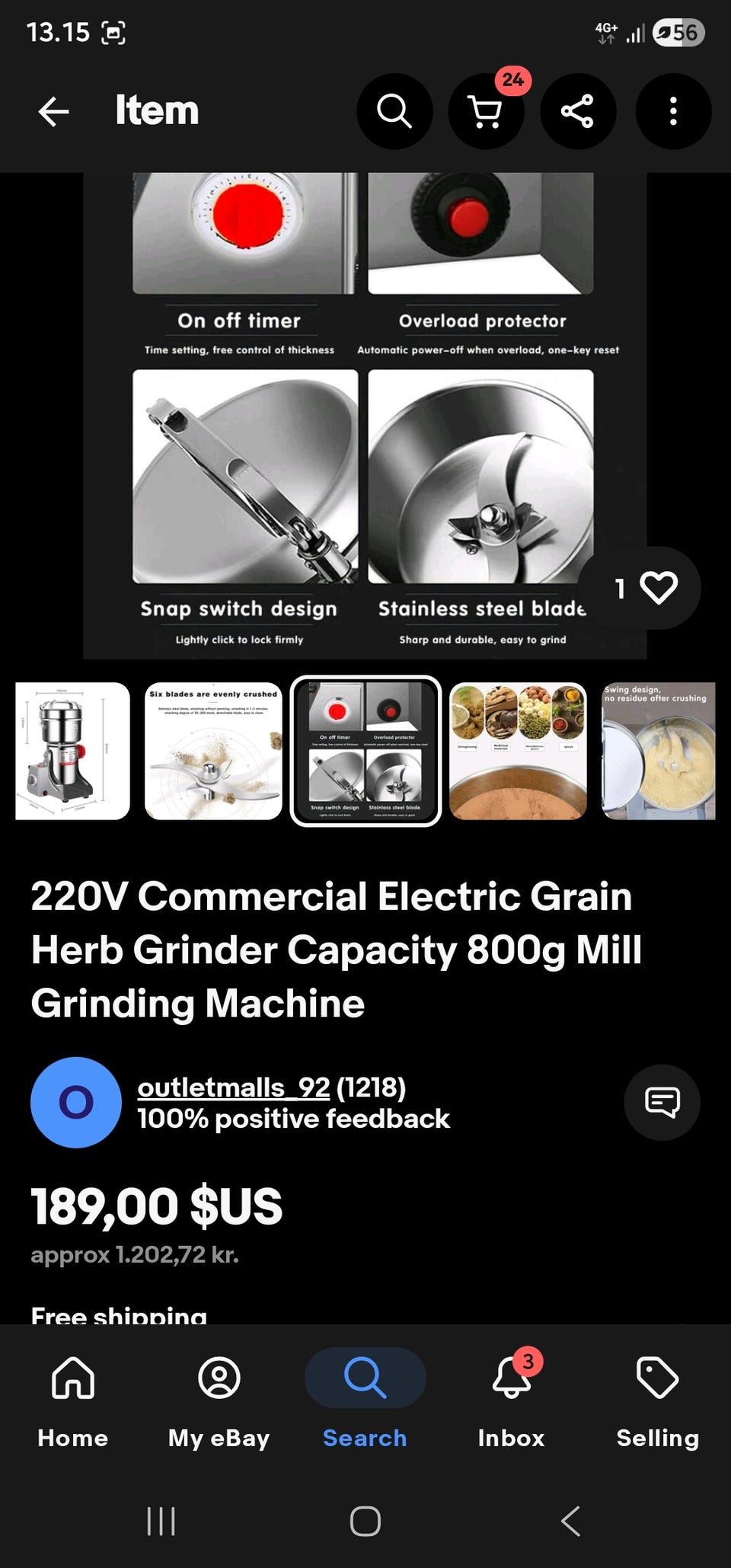731x1568 pixels.
Task: Open search from the top bar magnifier
Action: click(394, 111)
